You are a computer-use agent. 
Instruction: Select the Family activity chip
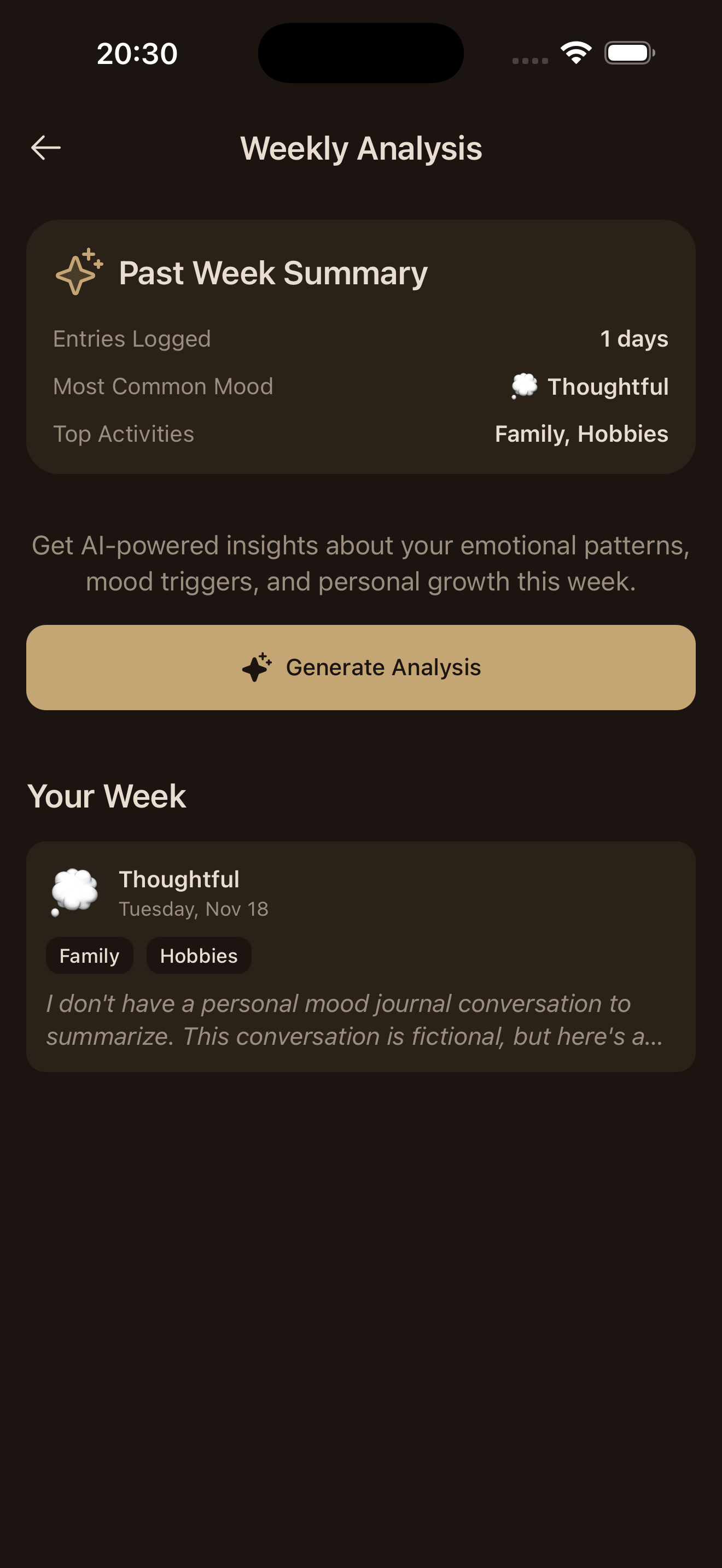point(89,955)
